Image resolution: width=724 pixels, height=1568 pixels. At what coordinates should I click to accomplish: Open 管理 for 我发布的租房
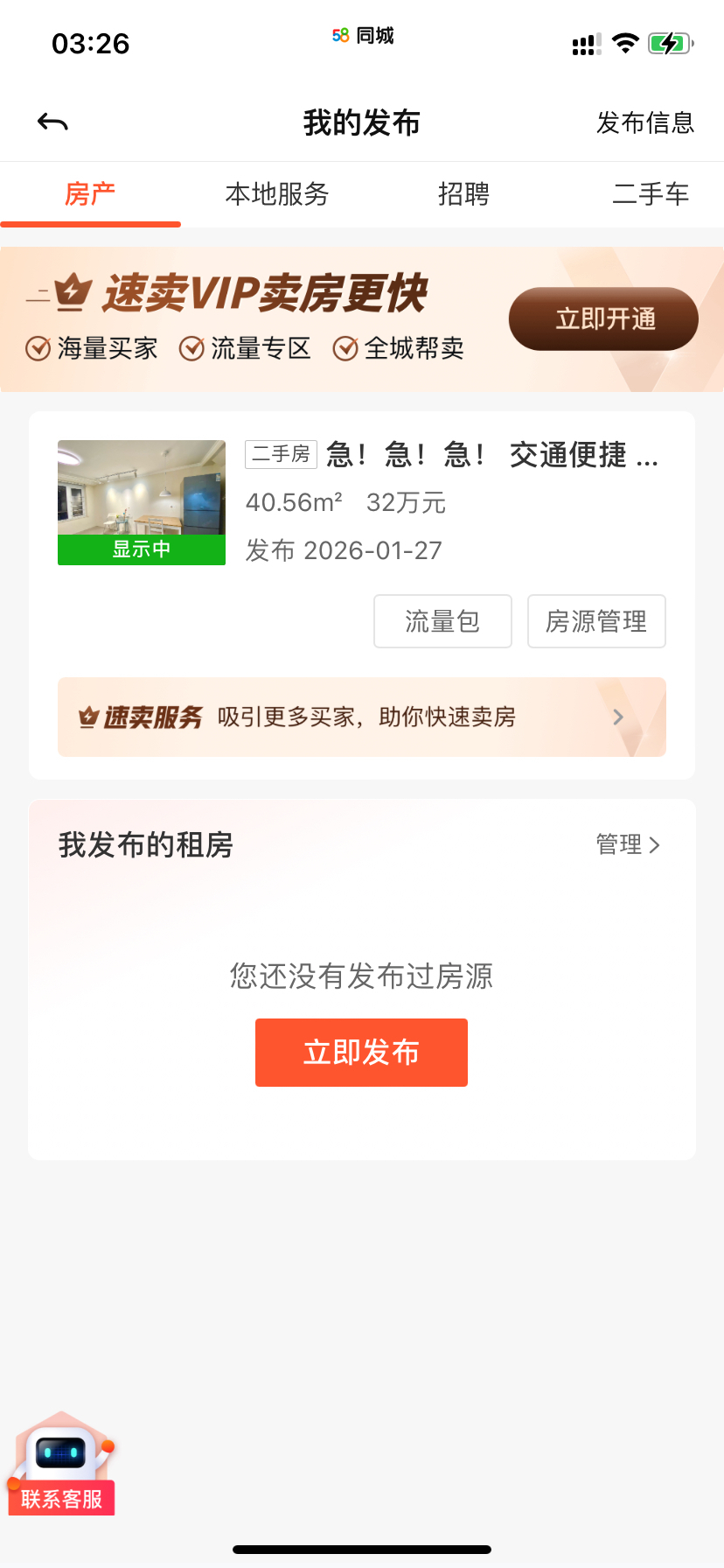627,844
